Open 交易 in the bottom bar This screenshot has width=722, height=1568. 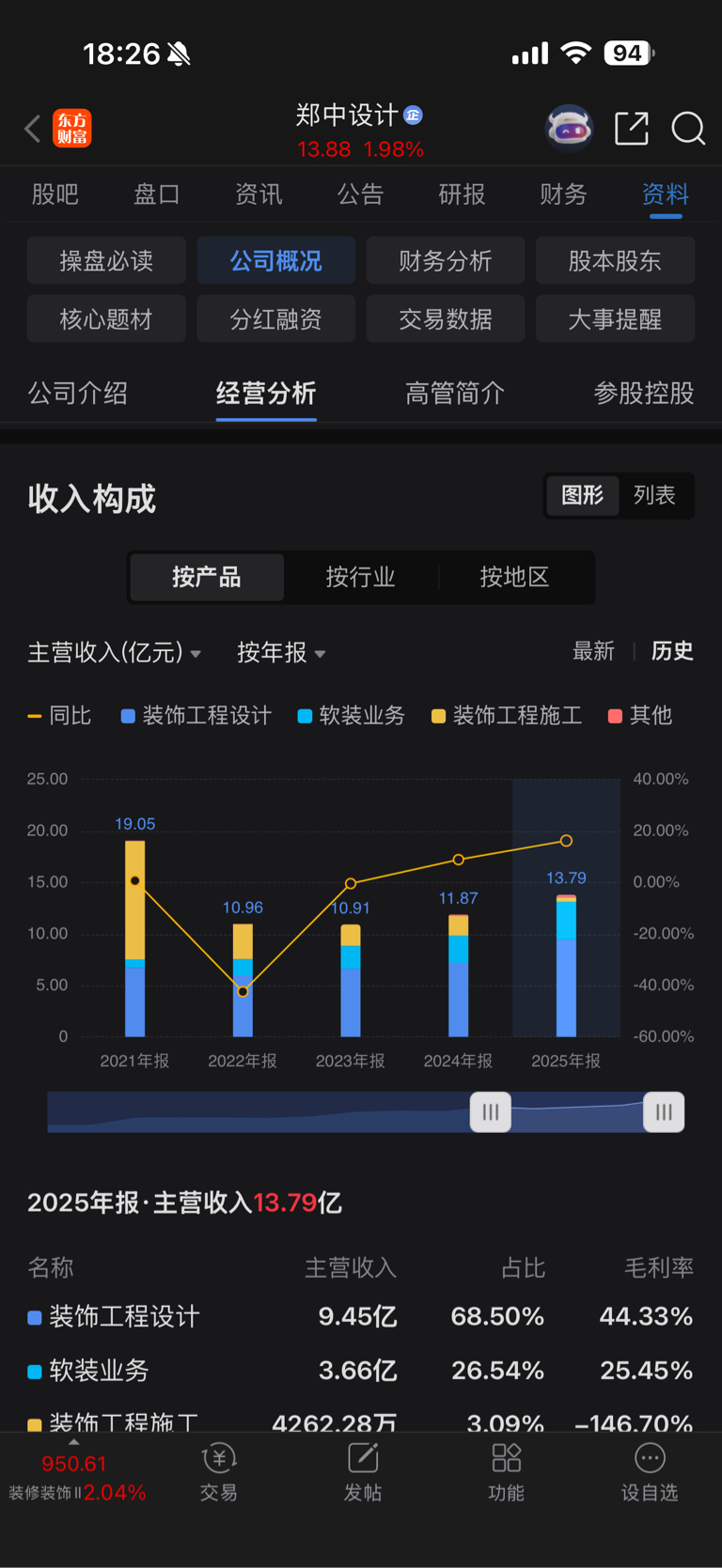[x=219, y=1472]
